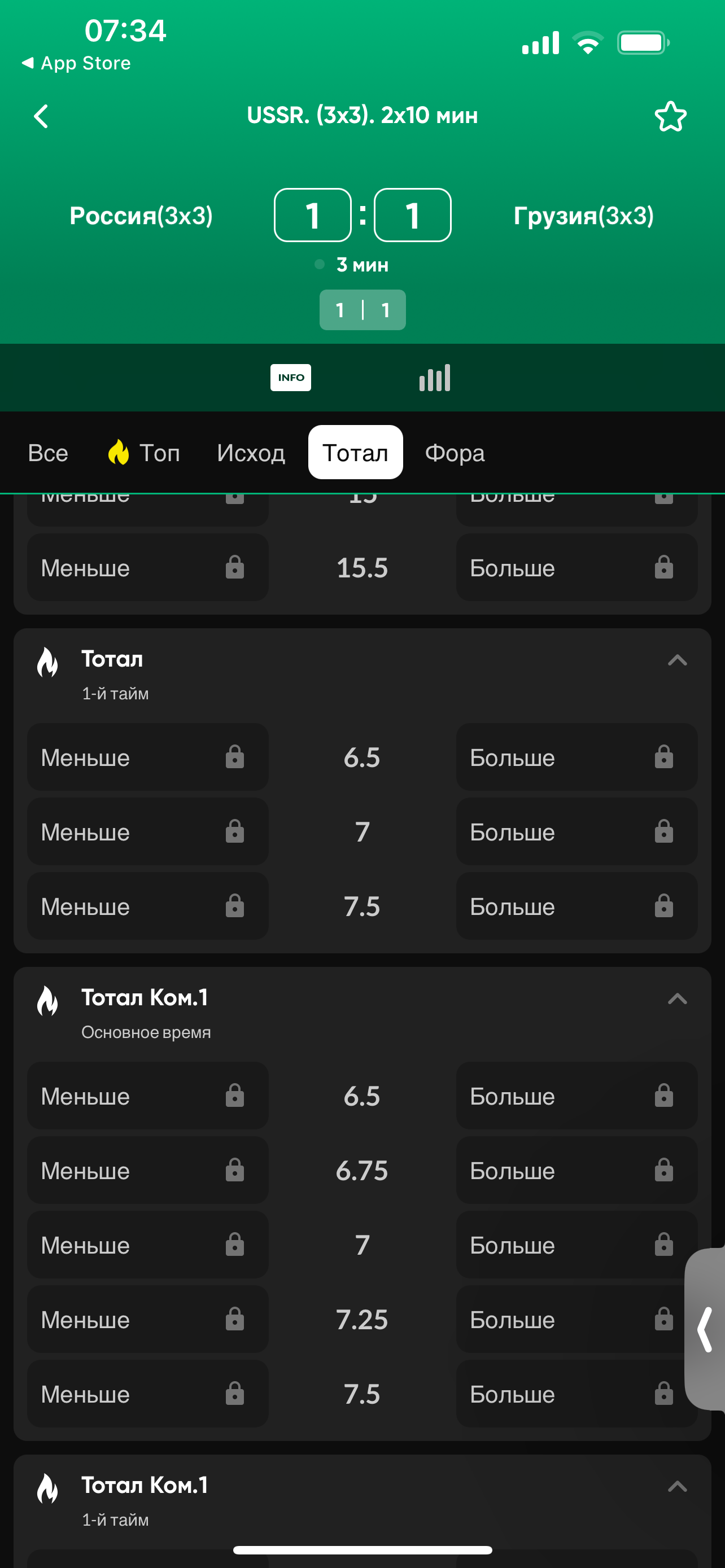Switch to the Фора tab

[x=455, y=453]
